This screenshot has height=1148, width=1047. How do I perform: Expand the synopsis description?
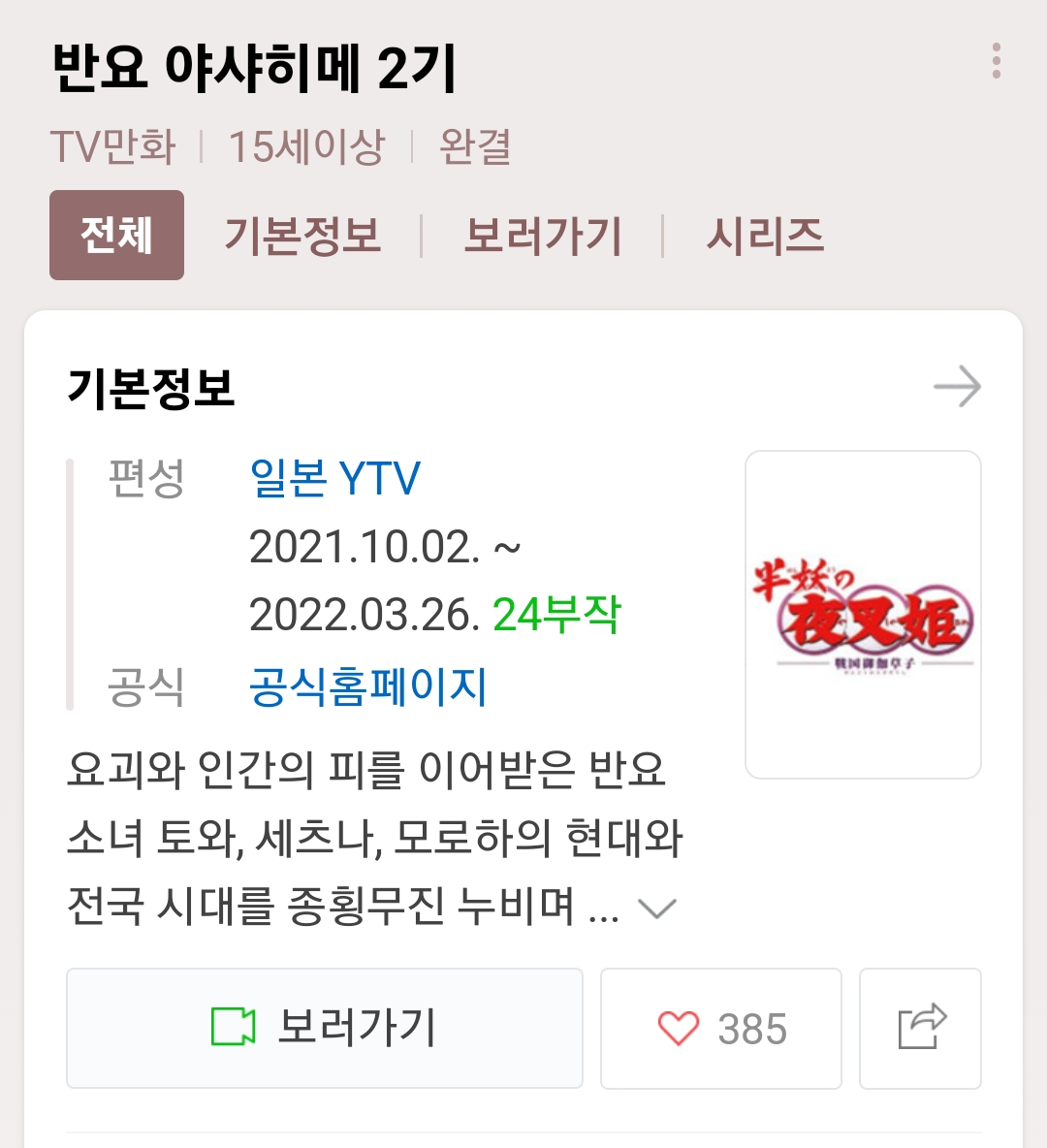pos(657,909)
